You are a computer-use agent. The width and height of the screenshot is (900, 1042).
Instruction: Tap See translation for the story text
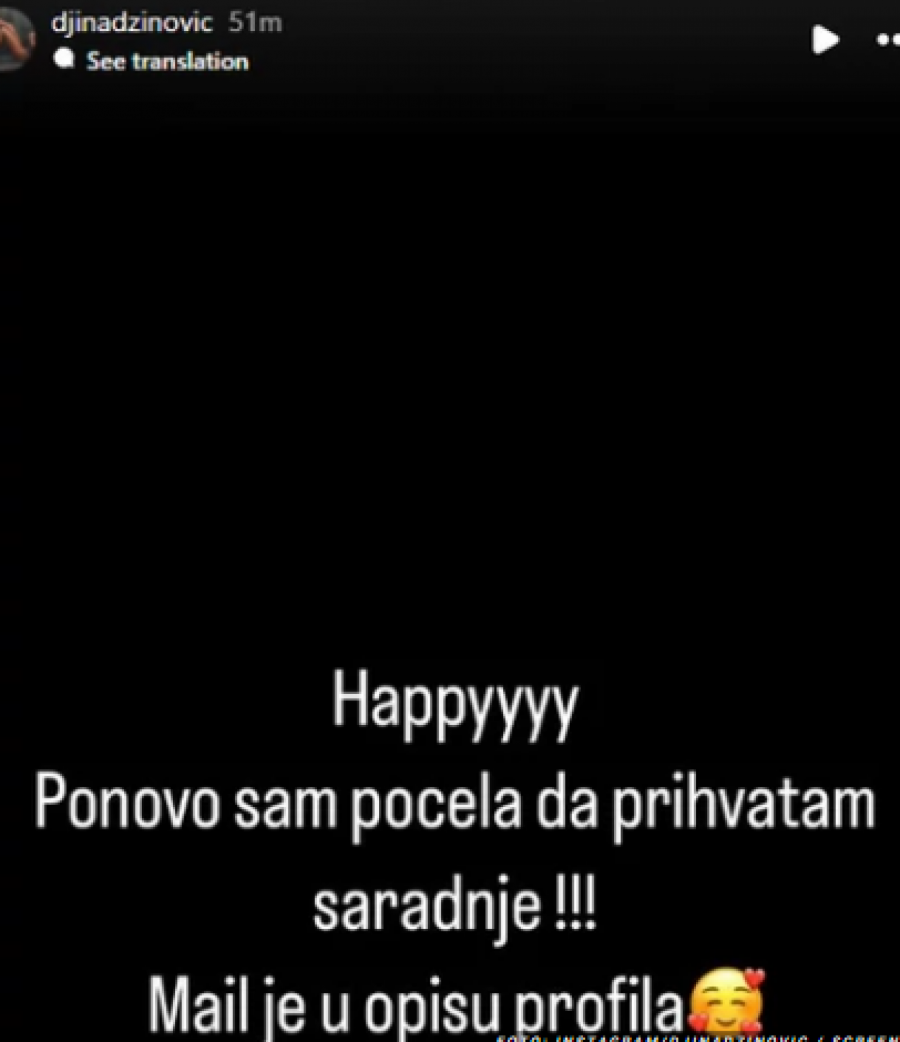[166, 61]
